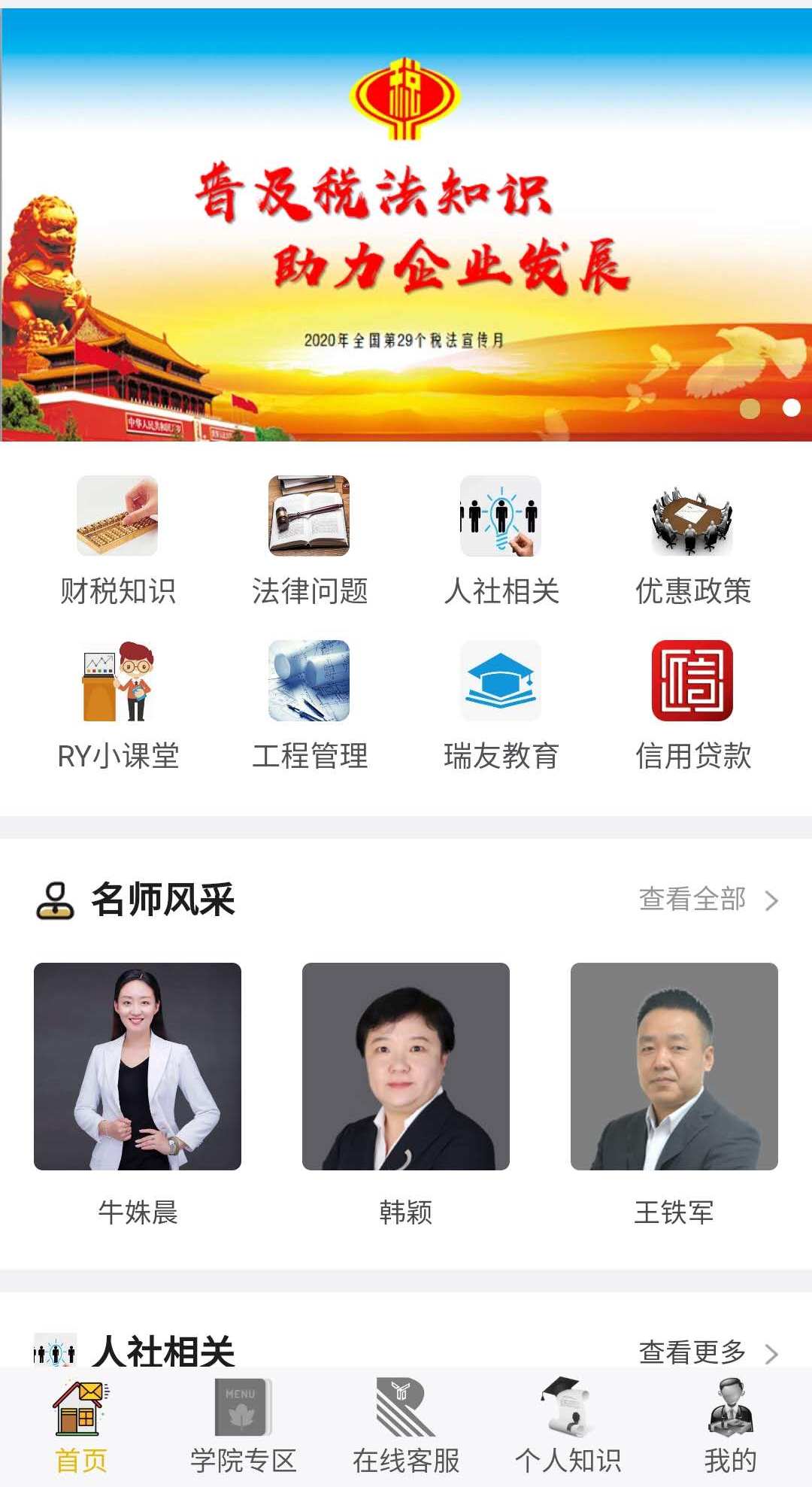Open the 优惠政策 category

(x=692, y=541)
